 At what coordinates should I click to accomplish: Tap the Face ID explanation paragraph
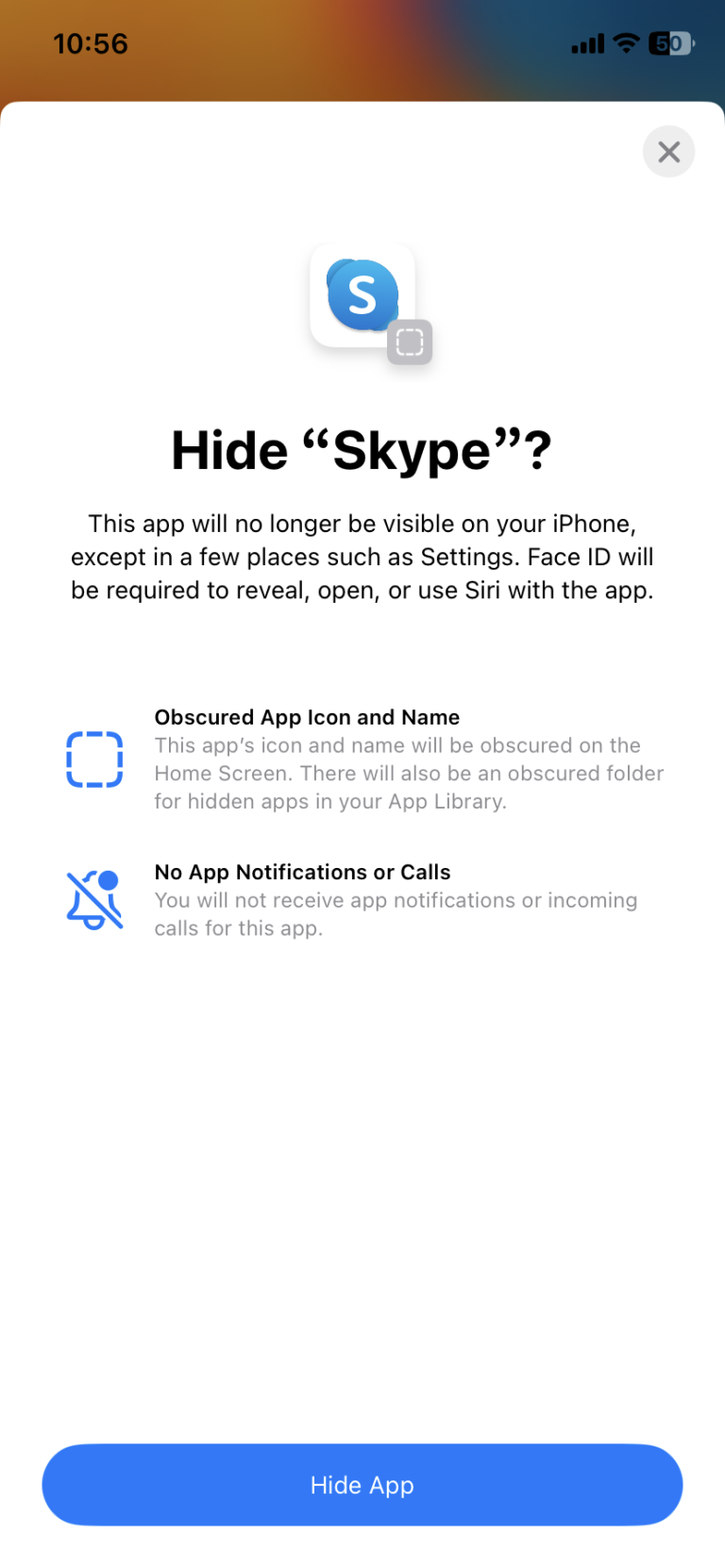tap(362, 557)
